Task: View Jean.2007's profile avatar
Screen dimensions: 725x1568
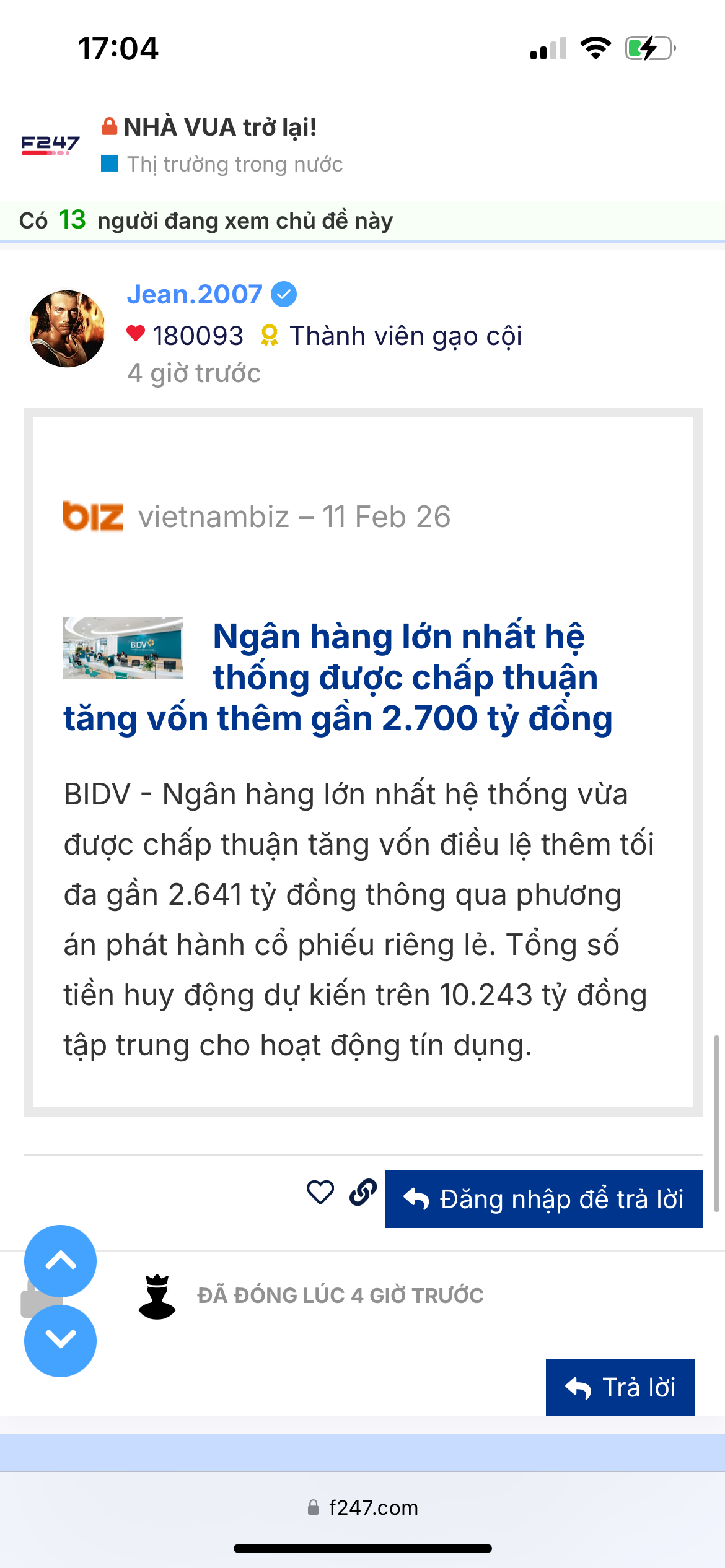Action: click(67, 329)
